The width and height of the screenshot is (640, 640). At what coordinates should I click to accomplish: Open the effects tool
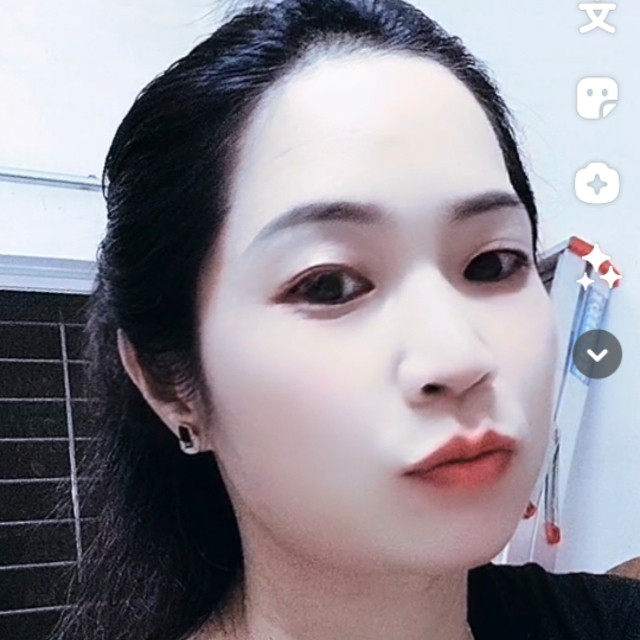[597, 183]
